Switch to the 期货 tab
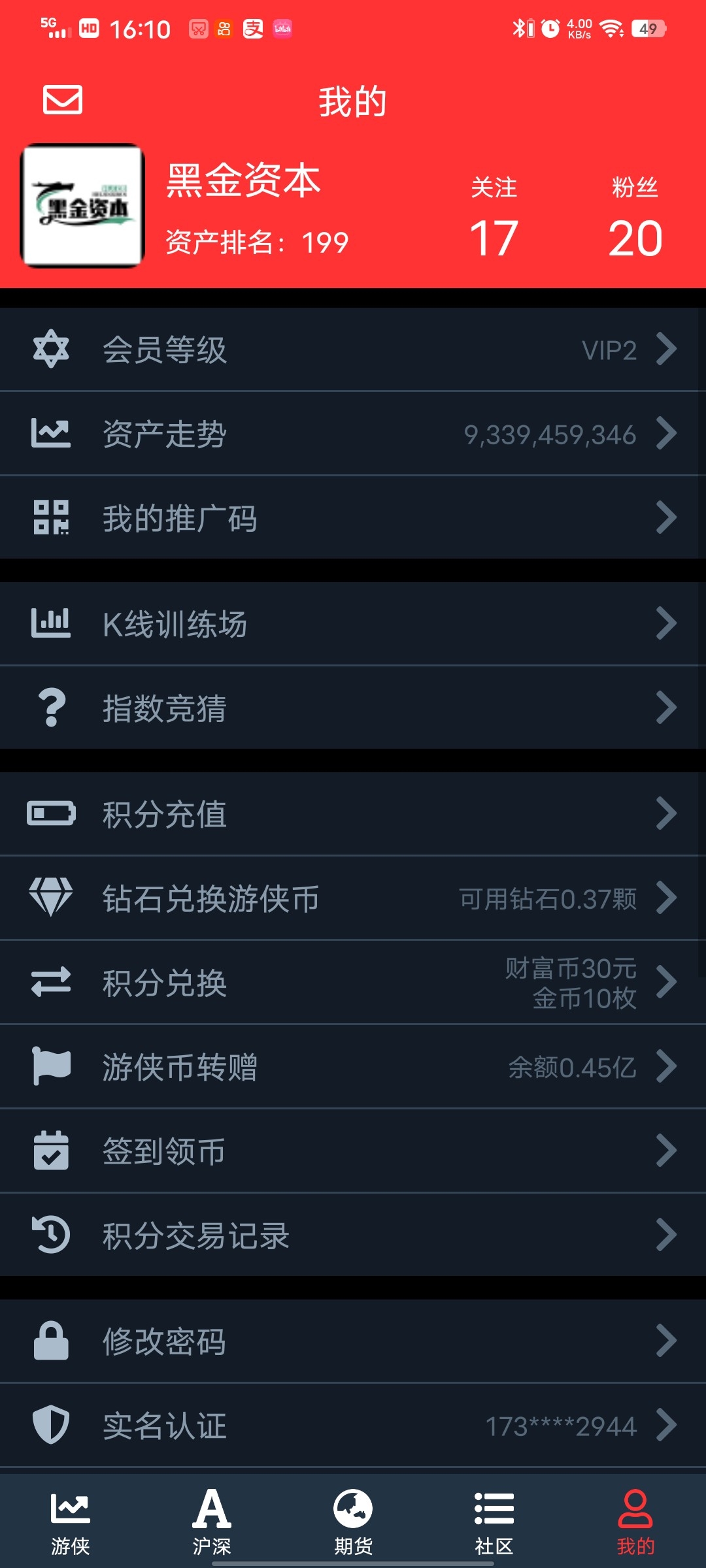This screenshot has height=1568, width=706. pyautogui.click(x=353, y=1522)
